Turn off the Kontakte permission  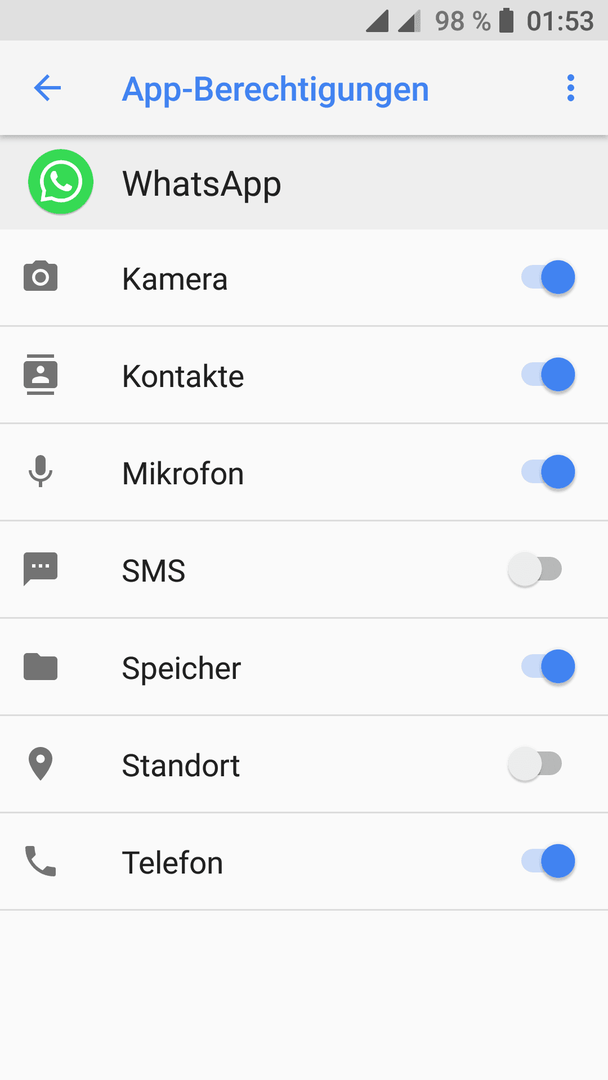[x=548, y=375]
